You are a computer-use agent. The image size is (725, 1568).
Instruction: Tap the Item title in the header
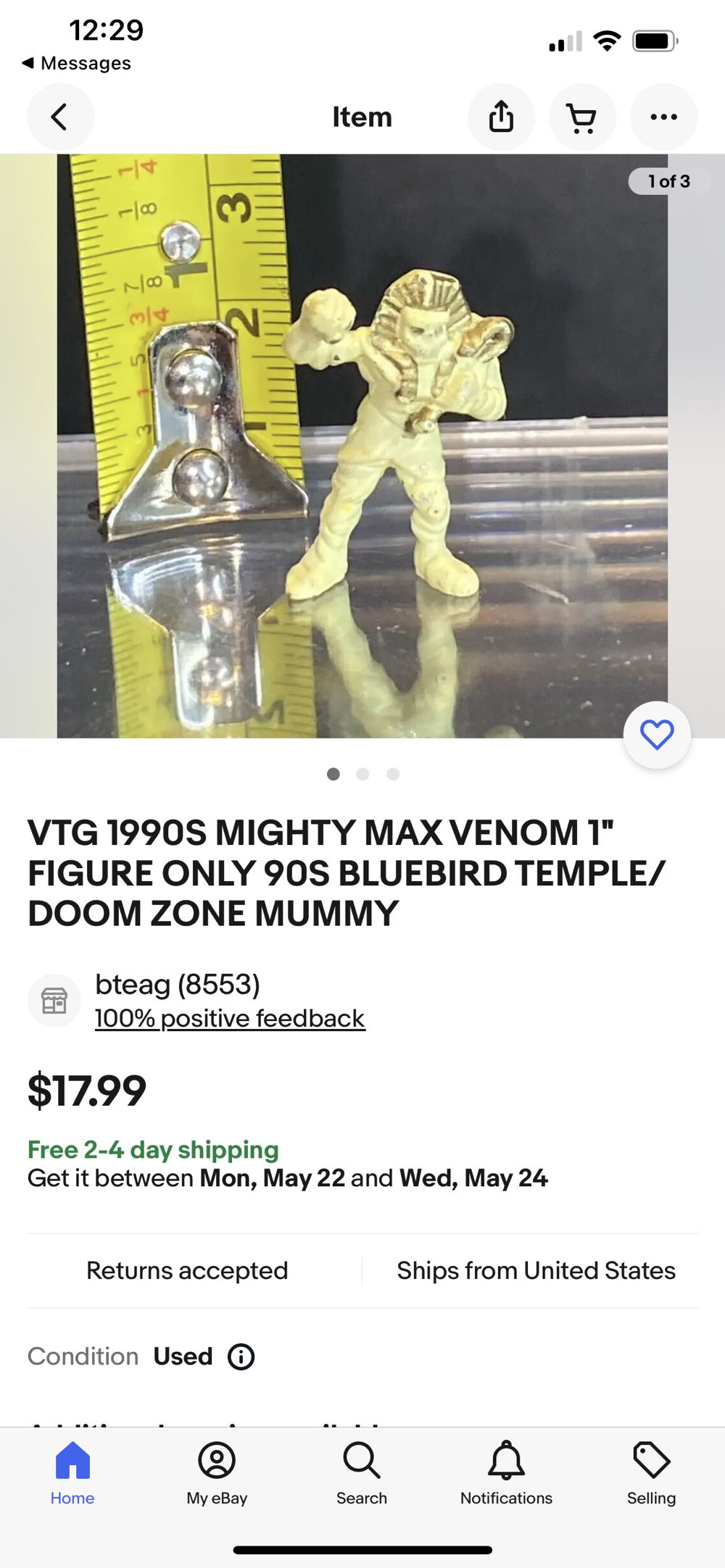click(362, 117)
